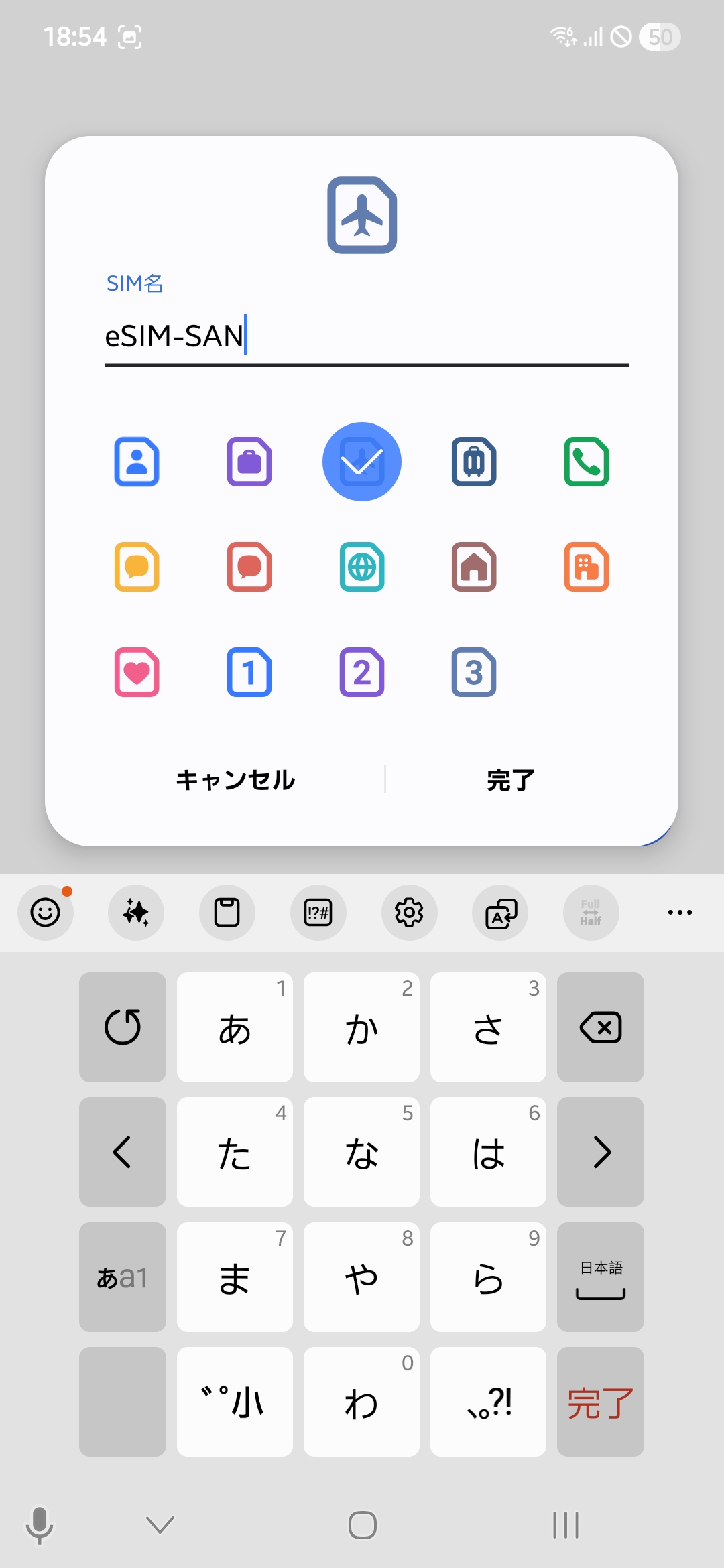This screenshot has height=1568, width=724.
Task: Open the keyboard clipboard
Action: click(x=227, y=913)
